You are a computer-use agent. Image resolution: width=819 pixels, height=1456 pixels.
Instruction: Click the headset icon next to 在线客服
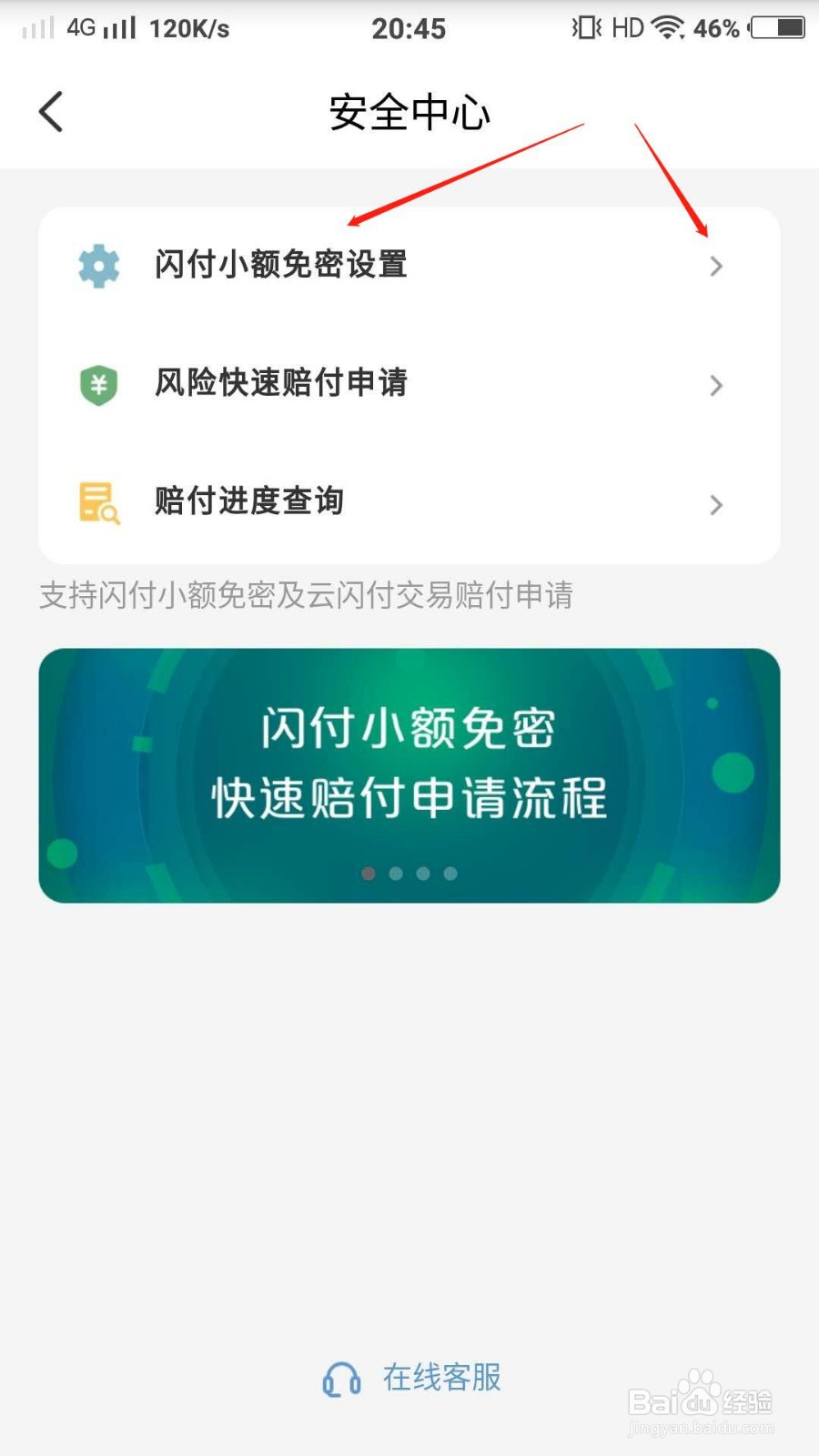point(340,1380)
